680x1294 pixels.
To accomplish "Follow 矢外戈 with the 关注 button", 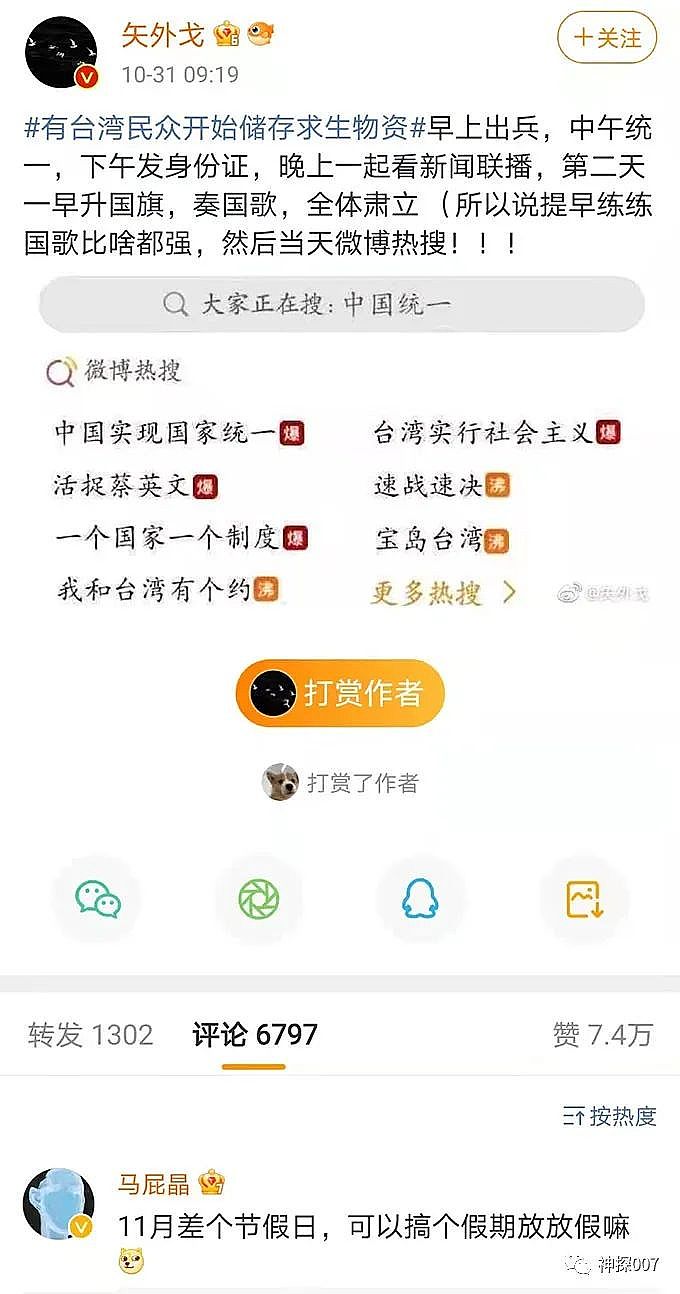I will coord(606,39).
